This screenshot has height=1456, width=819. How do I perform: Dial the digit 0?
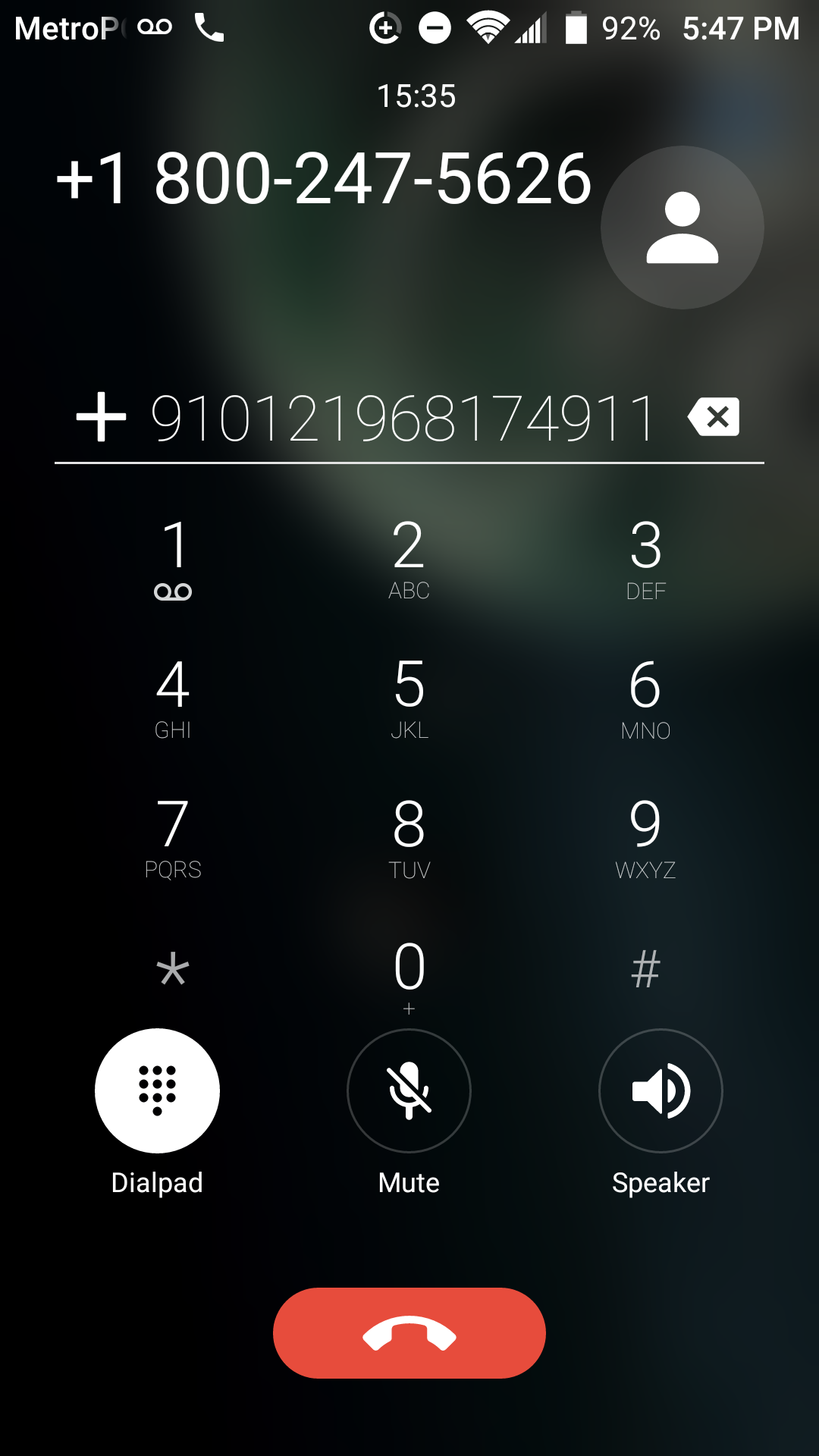(409, 973)
